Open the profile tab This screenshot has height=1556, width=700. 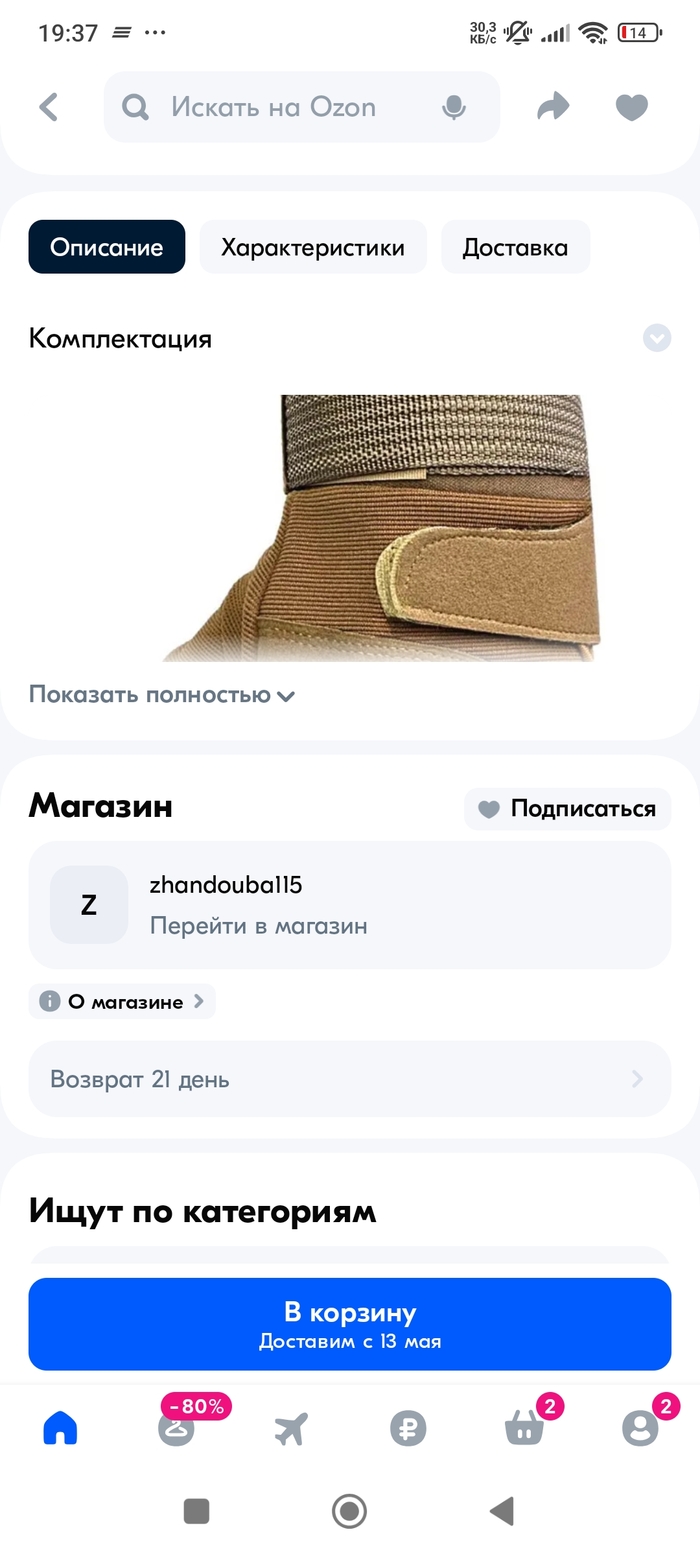pos(640,1429)
